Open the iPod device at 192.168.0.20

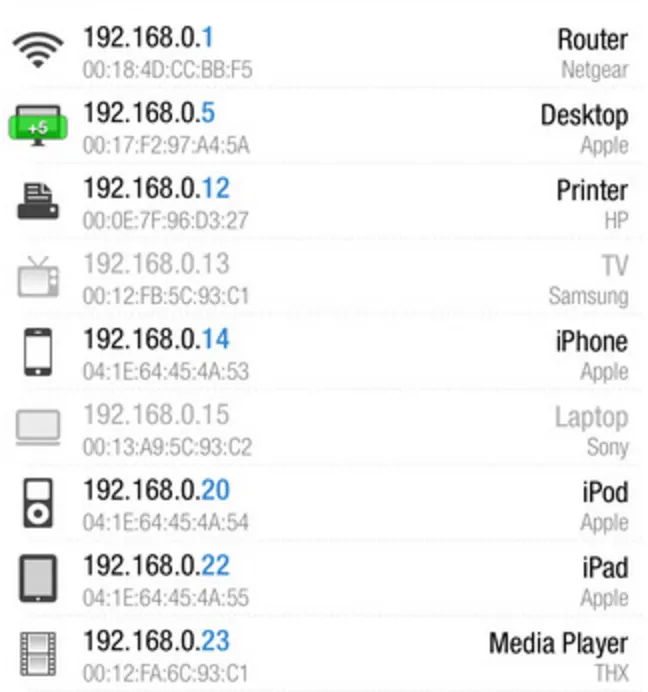(324, 504)
